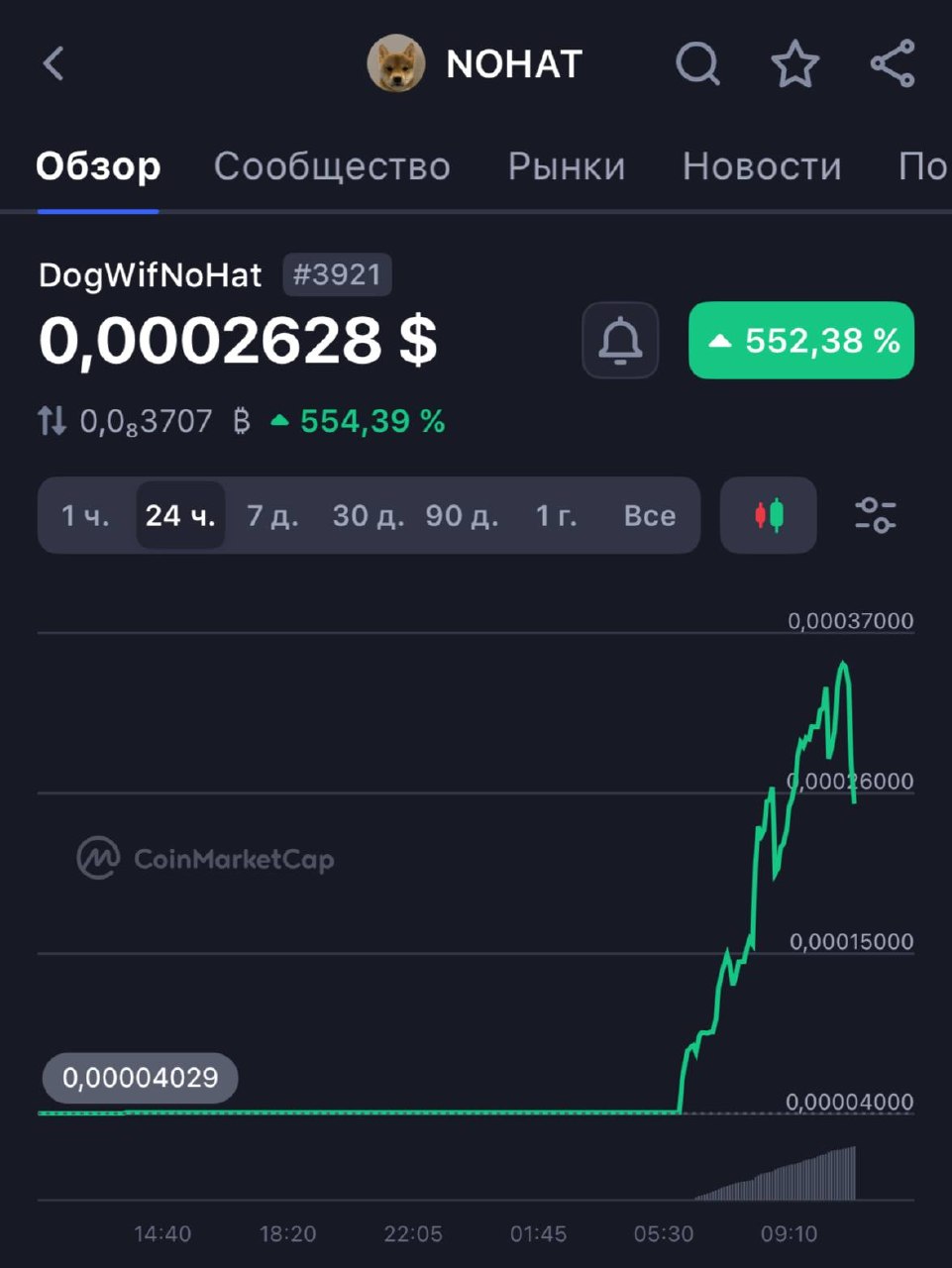Show the 90 д. chart range

coord(462,516)
